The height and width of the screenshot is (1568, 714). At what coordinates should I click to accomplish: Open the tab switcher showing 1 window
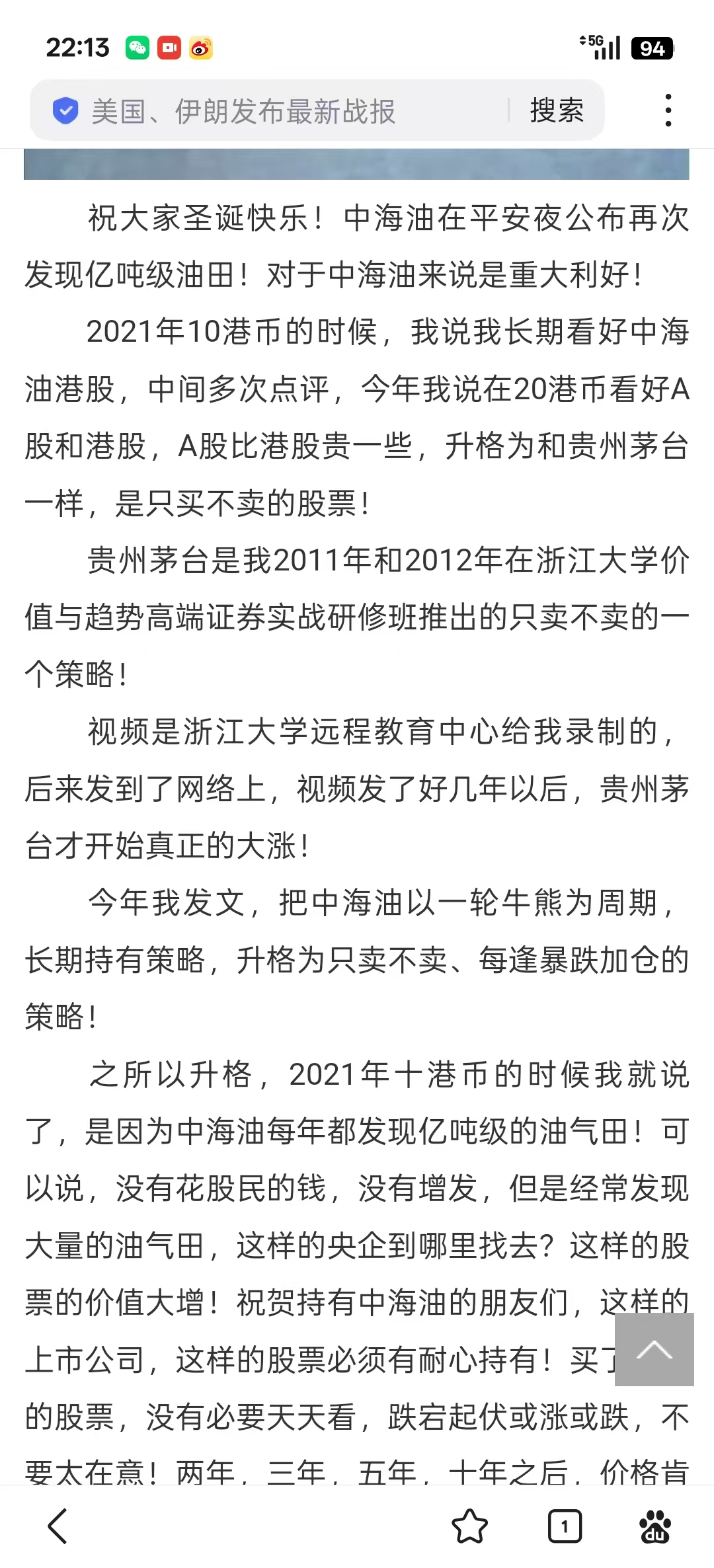tap(565, 1526)
